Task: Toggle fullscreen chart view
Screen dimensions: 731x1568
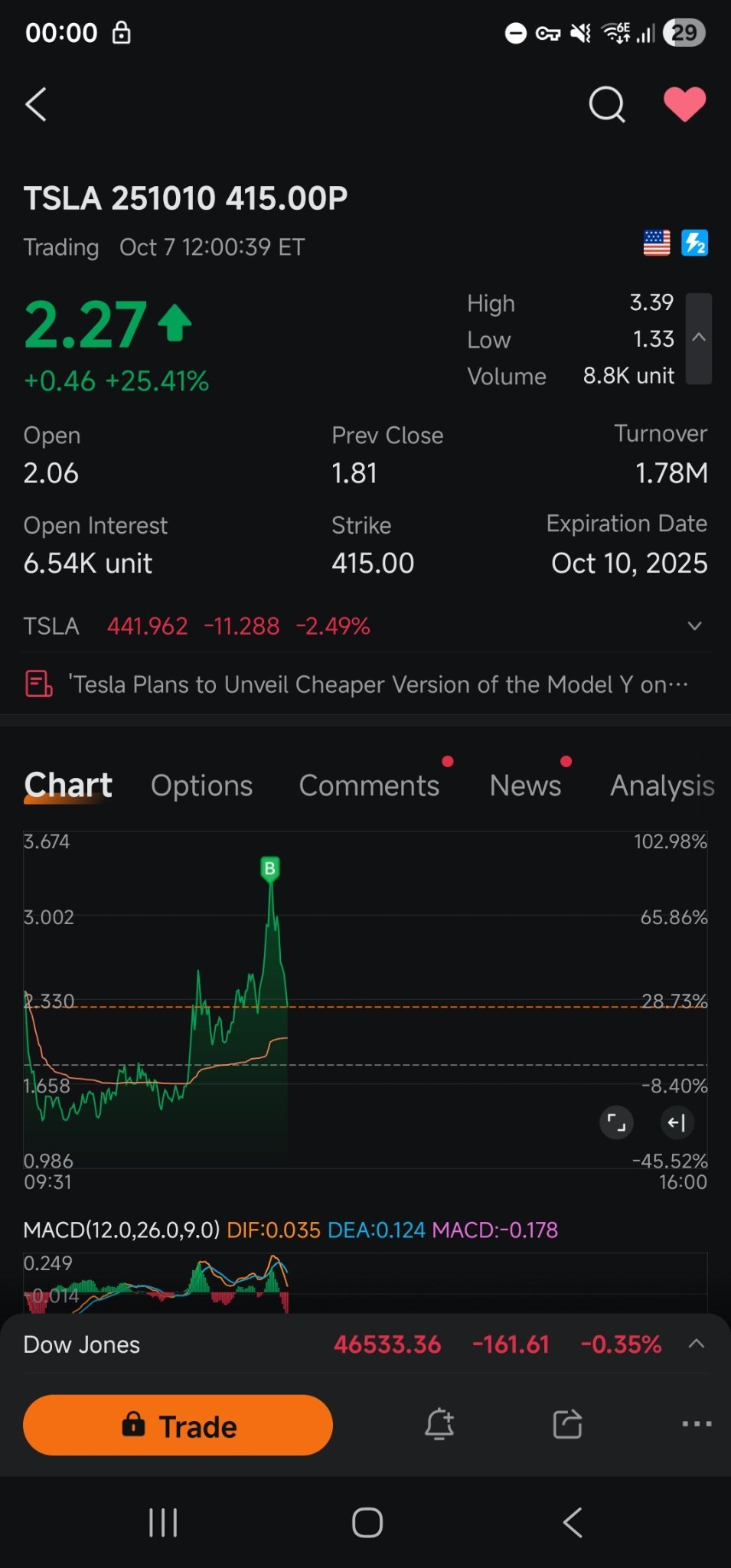Action: [x=616, y=1122]
